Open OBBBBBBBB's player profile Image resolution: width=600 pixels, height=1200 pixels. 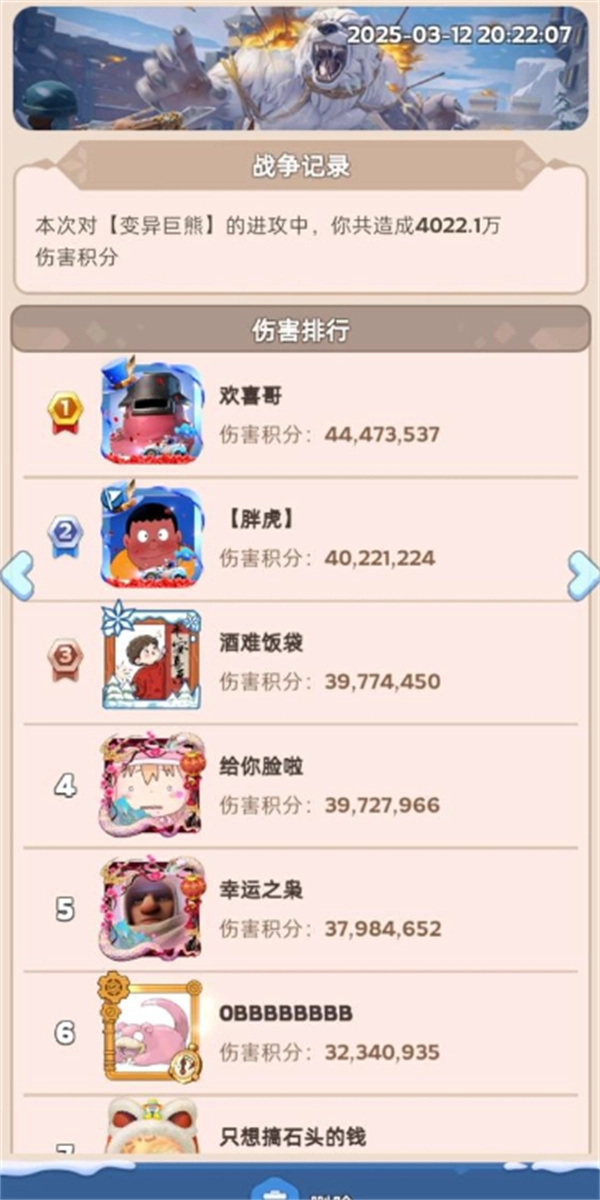click(152, 1032)
